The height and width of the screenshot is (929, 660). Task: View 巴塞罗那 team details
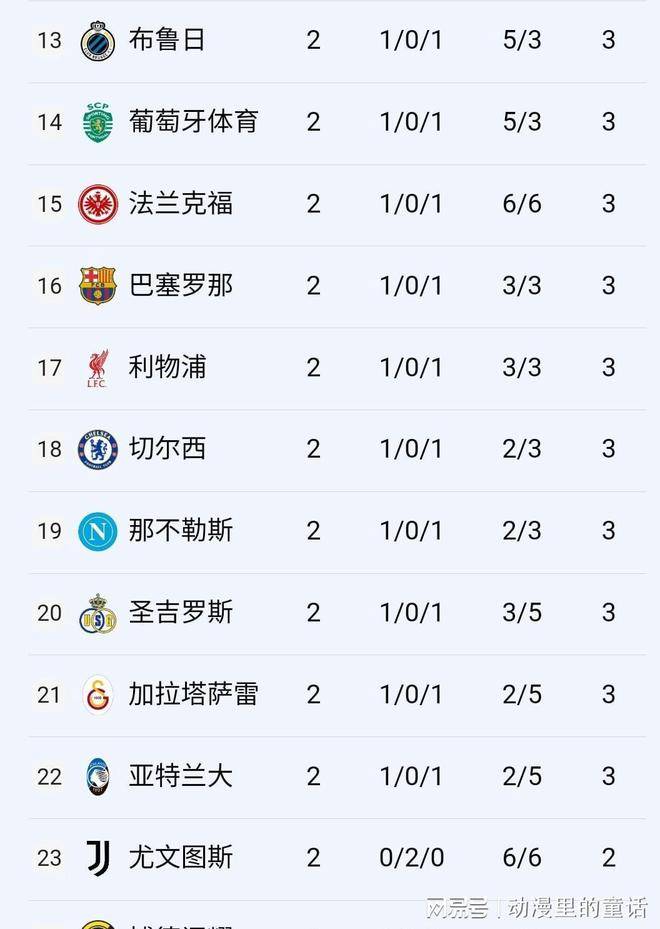click(x=180, y=286)
